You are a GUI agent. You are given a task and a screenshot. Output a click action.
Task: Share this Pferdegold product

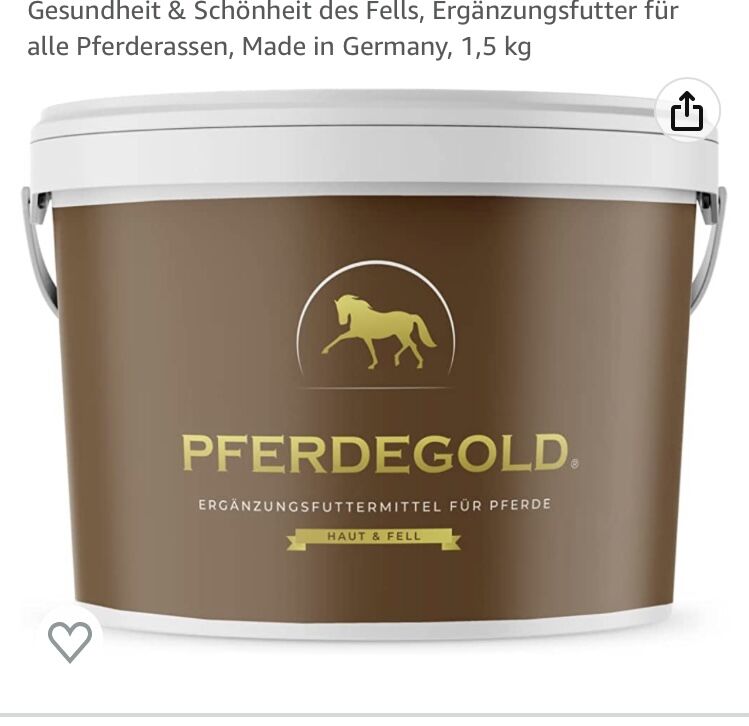687,111
